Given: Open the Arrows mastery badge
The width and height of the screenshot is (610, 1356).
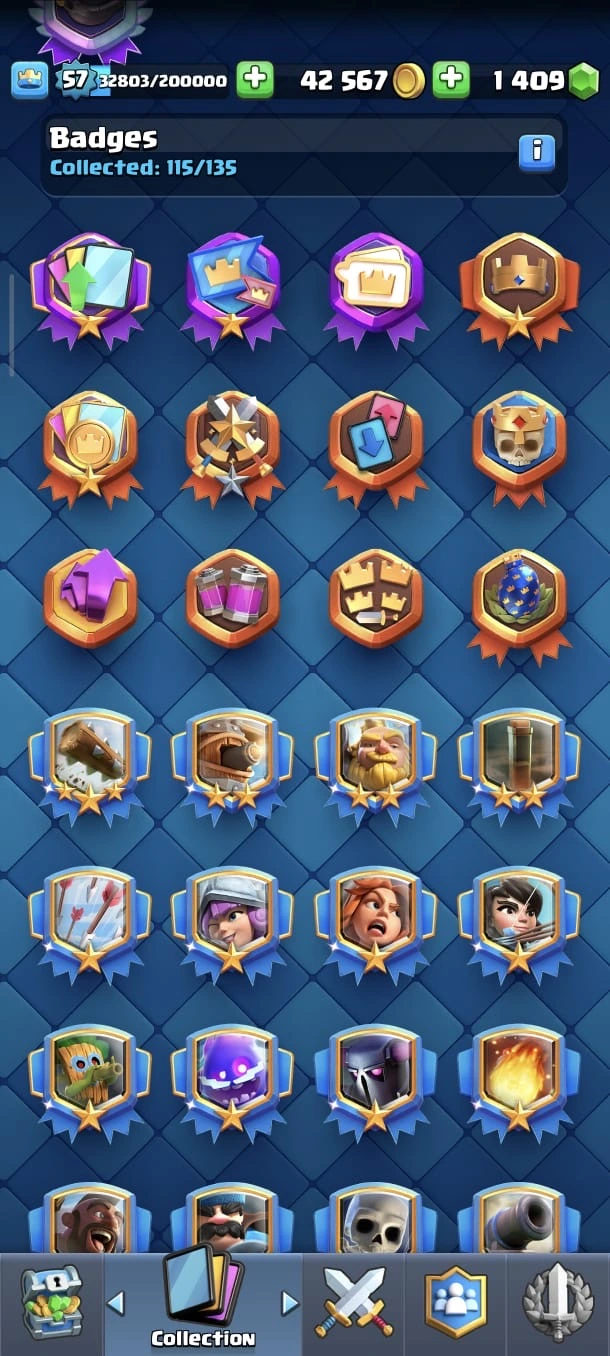Looking at the screenshot, I should (89, 915).
